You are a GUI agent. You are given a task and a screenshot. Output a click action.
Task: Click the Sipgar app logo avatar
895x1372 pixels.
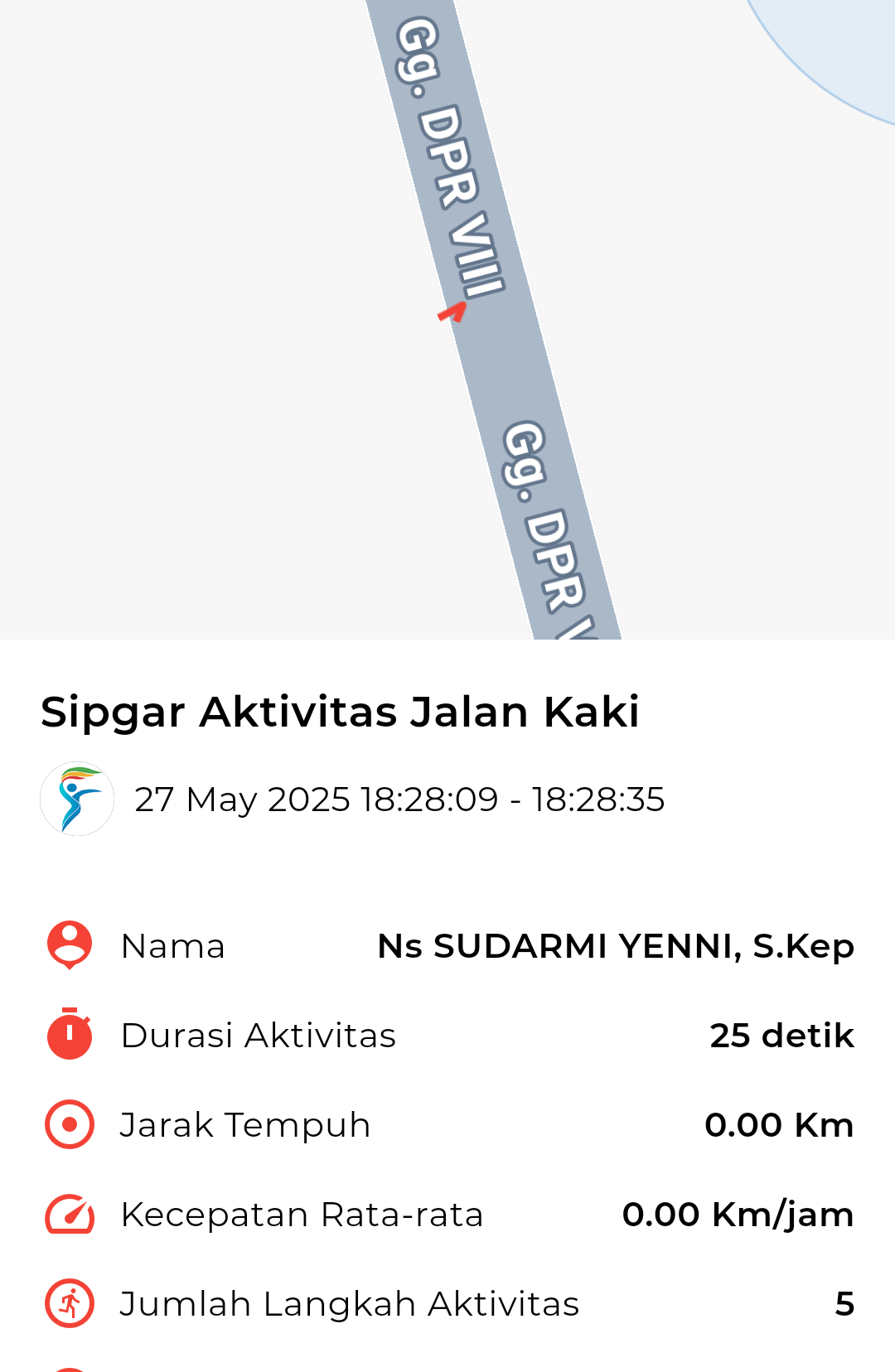[x=77, y=799]
